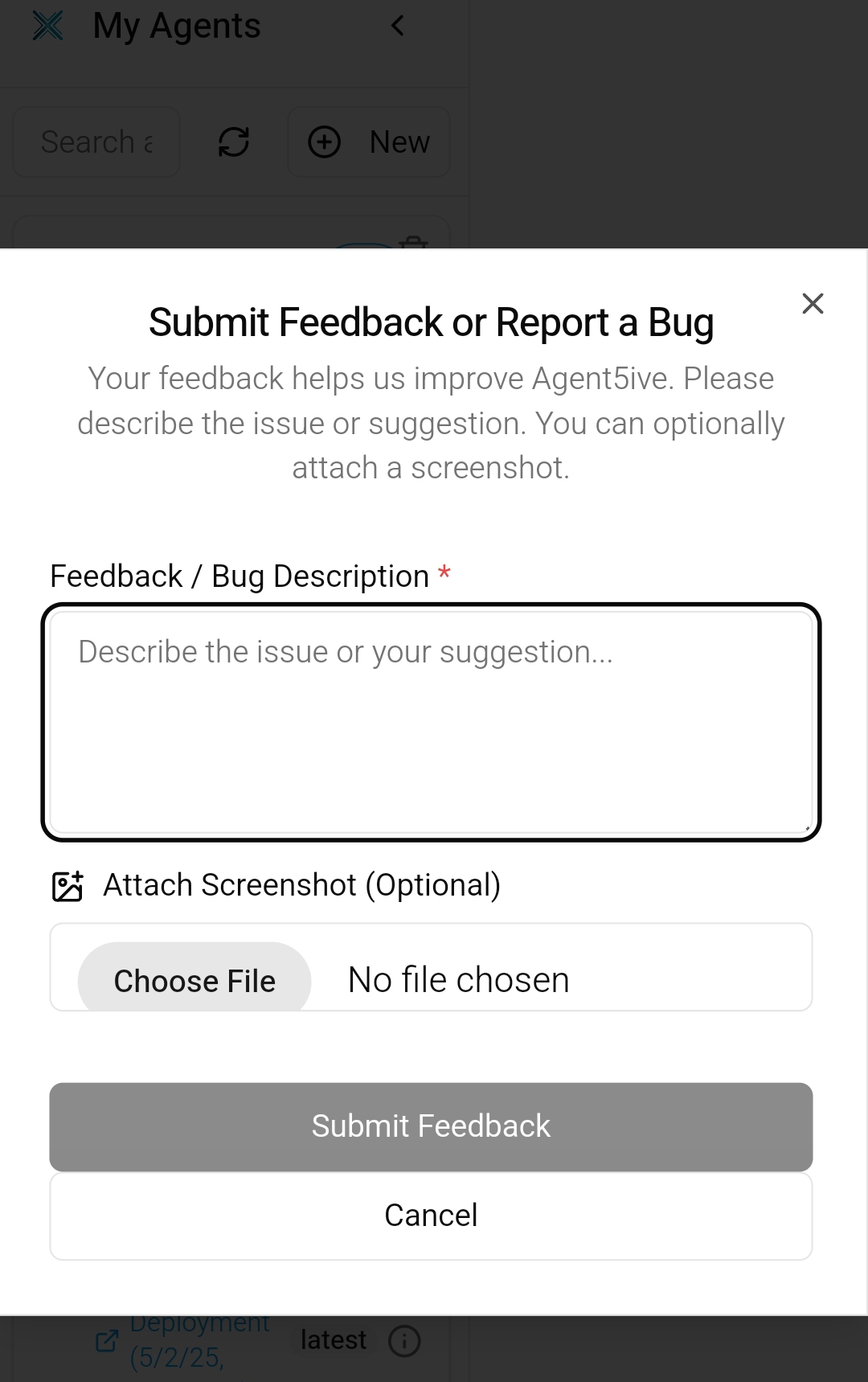Cancel the feedback dialog
The width and height of the screenshot is (868, 1382).
[431, 1216]
